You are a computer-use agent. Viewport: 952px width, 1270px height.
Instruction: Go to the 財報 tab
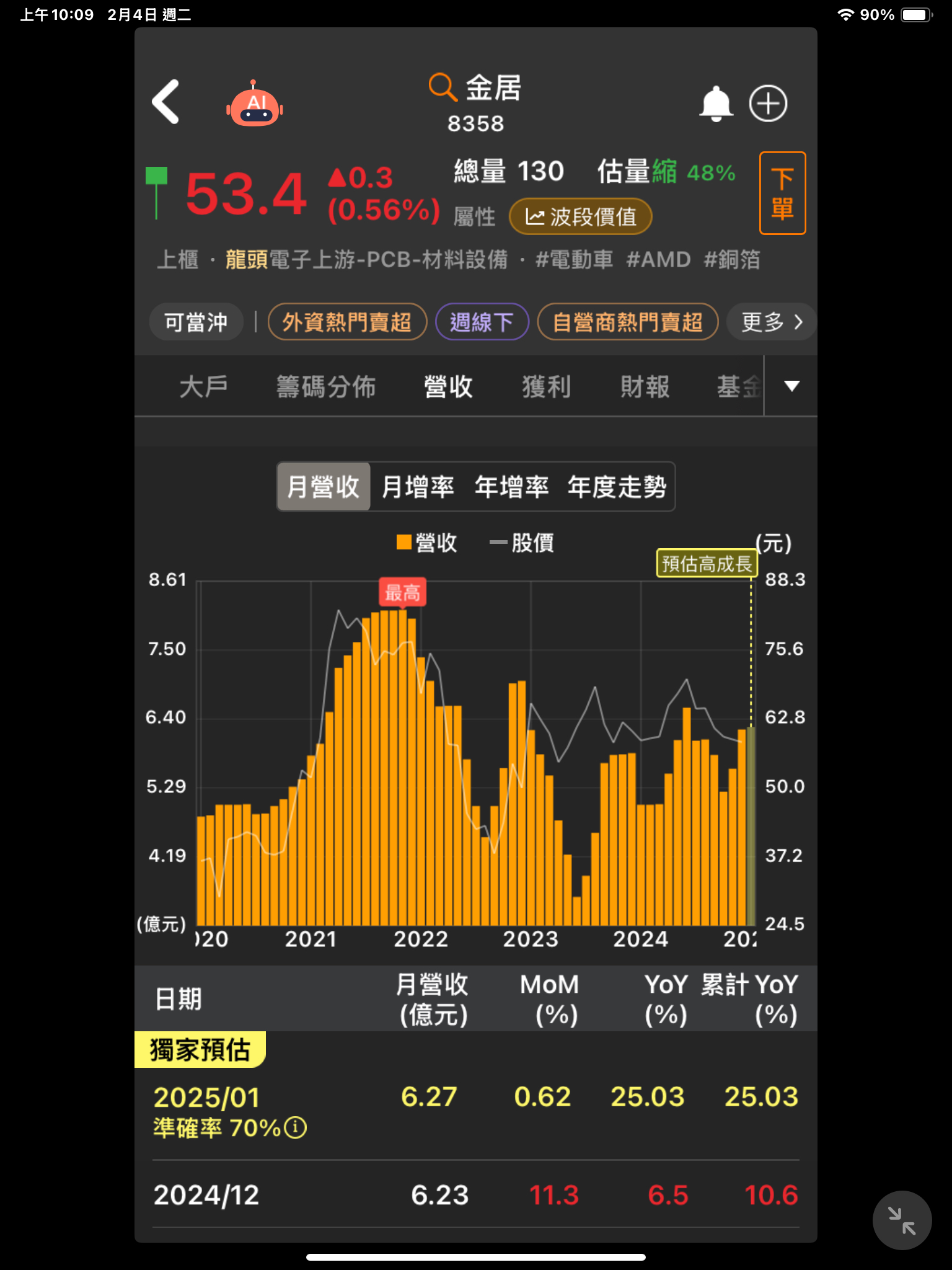[645, 387]
